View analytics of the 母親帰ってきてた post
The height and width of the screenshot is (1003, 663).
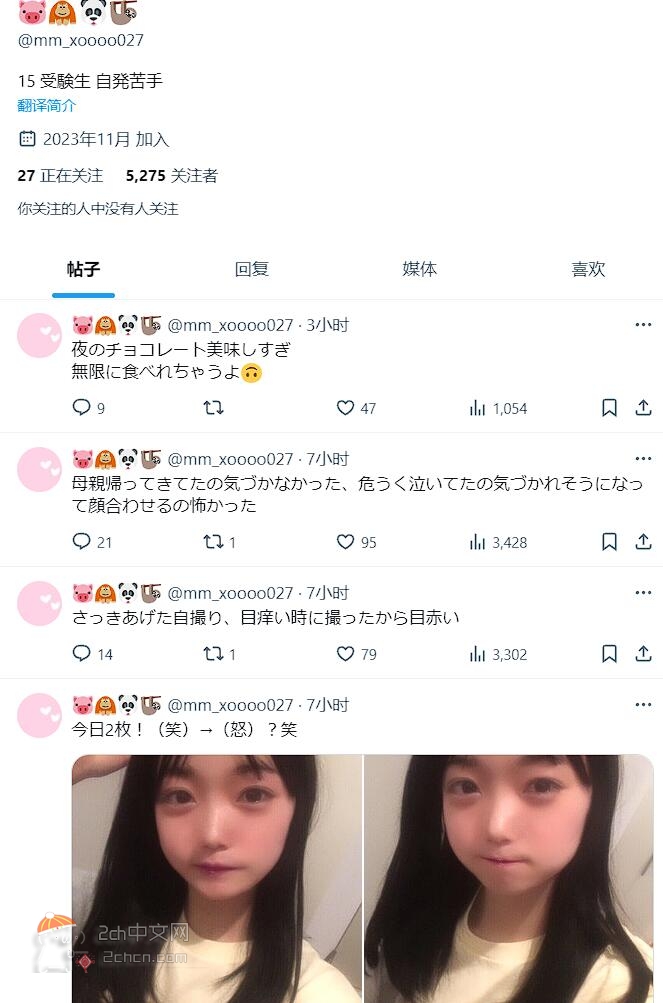tap(478, 542)
